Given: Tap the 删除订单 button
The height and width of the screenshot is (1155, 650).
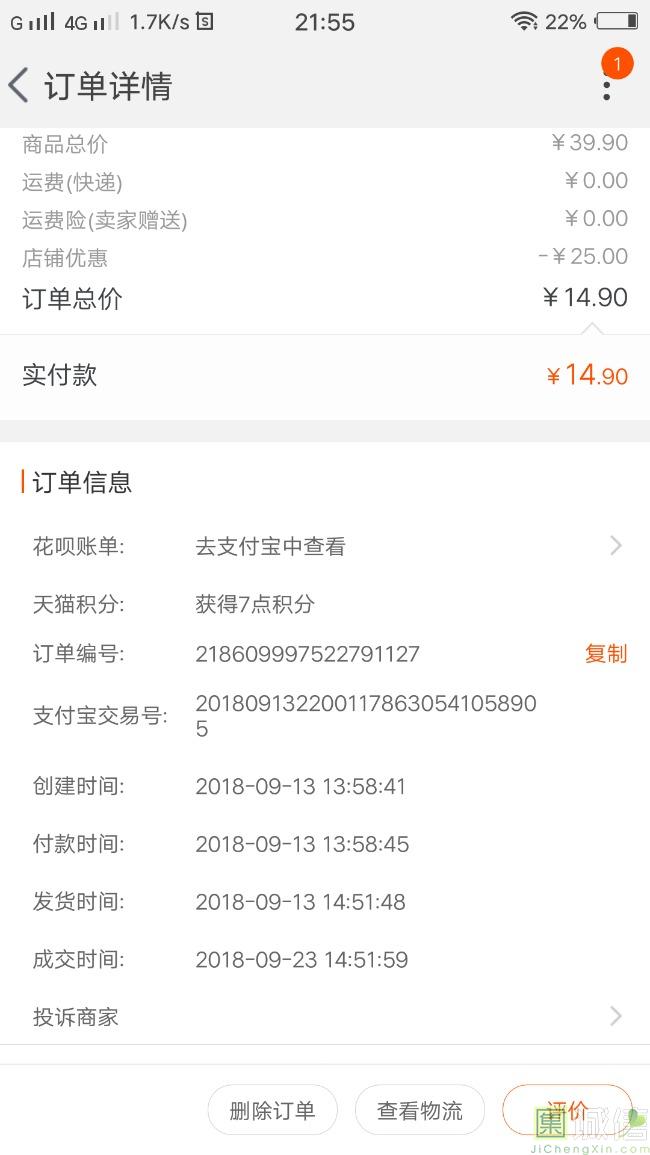Looking at the screenshot, I should tap(272, 1110).
